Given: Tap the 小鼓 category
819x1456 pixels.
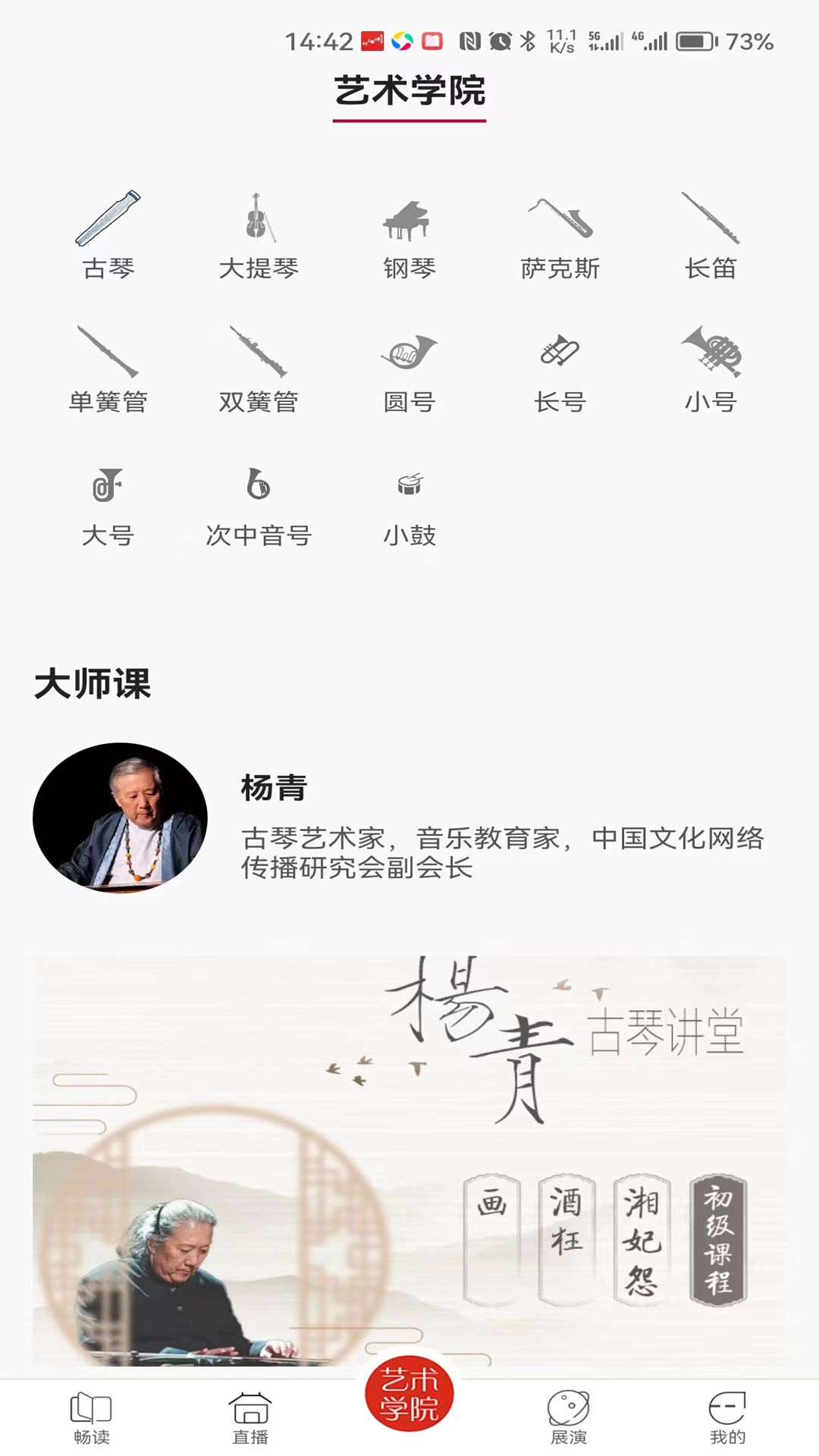Looking at the screenshot, I should [x=409, y=504].
